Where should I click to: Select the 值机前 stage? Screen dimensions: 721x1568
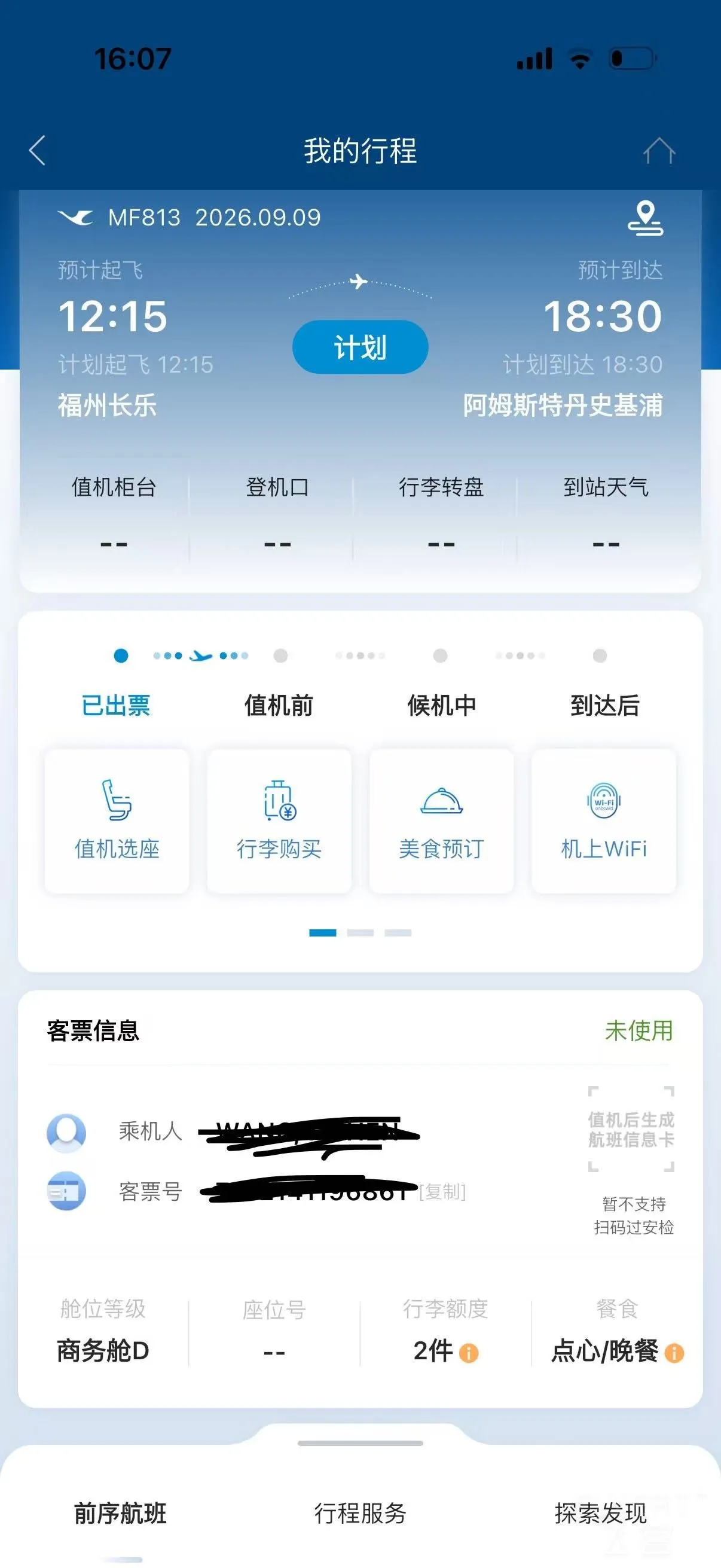[279, 706]
